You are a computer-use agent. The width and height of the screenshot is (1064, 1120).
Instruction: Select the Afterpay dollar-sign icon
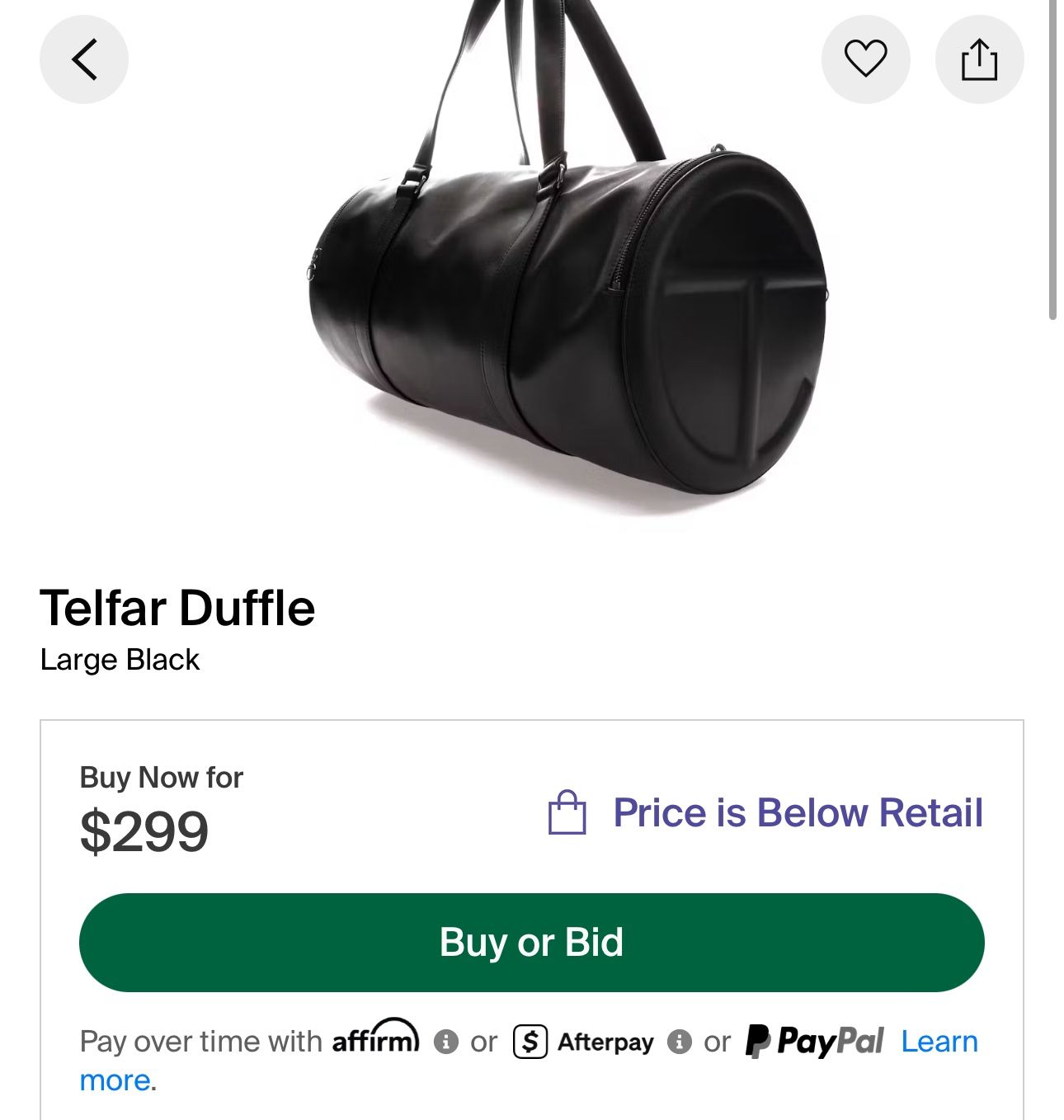pos(530,1042)
